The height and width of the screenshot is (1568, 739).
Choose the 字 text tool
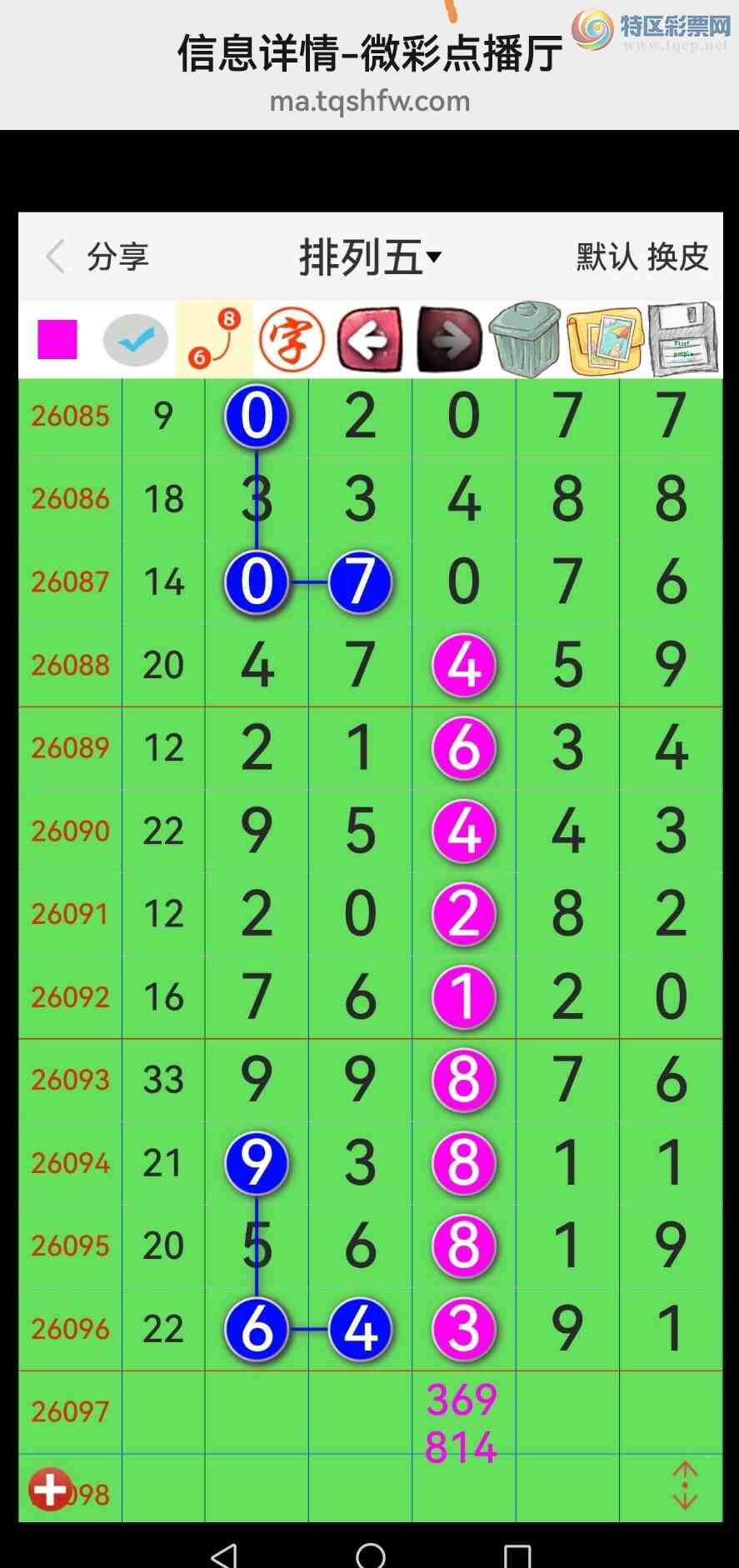click(x=292, y=340)
